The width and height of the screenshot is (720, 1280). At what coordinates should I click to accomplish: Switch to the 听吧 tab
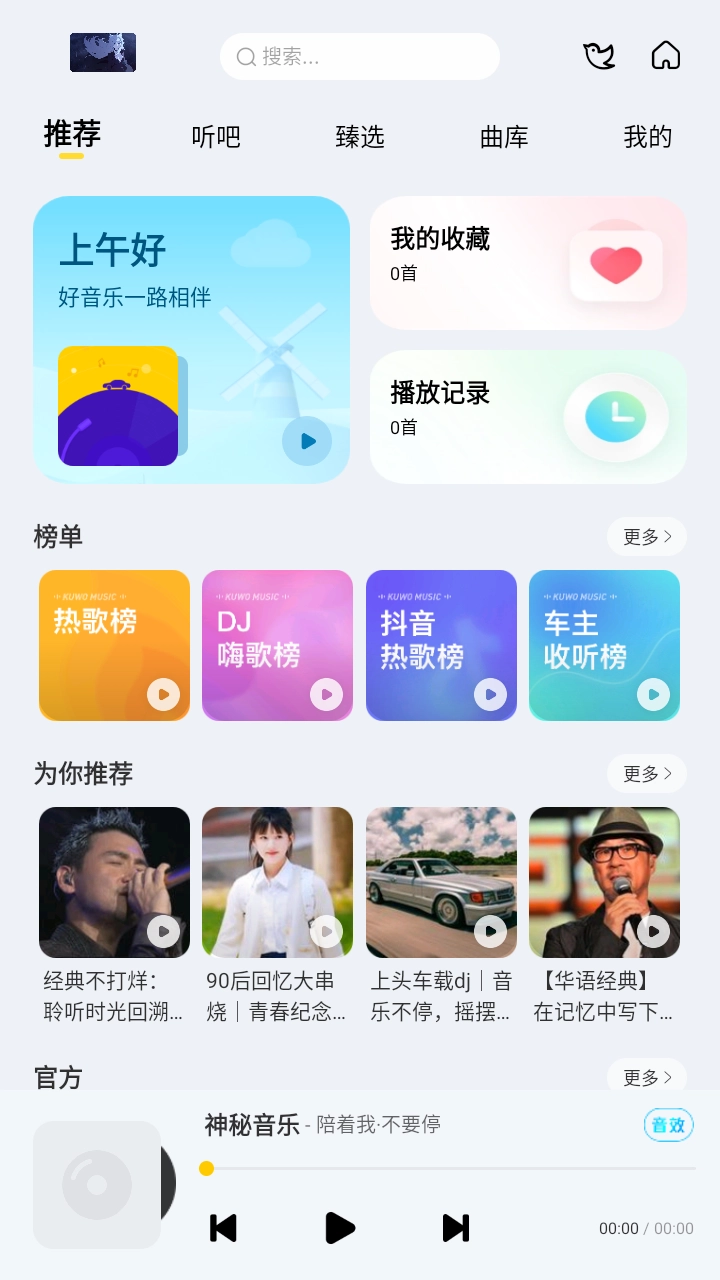pyautogui.click(x=216, y=137)
